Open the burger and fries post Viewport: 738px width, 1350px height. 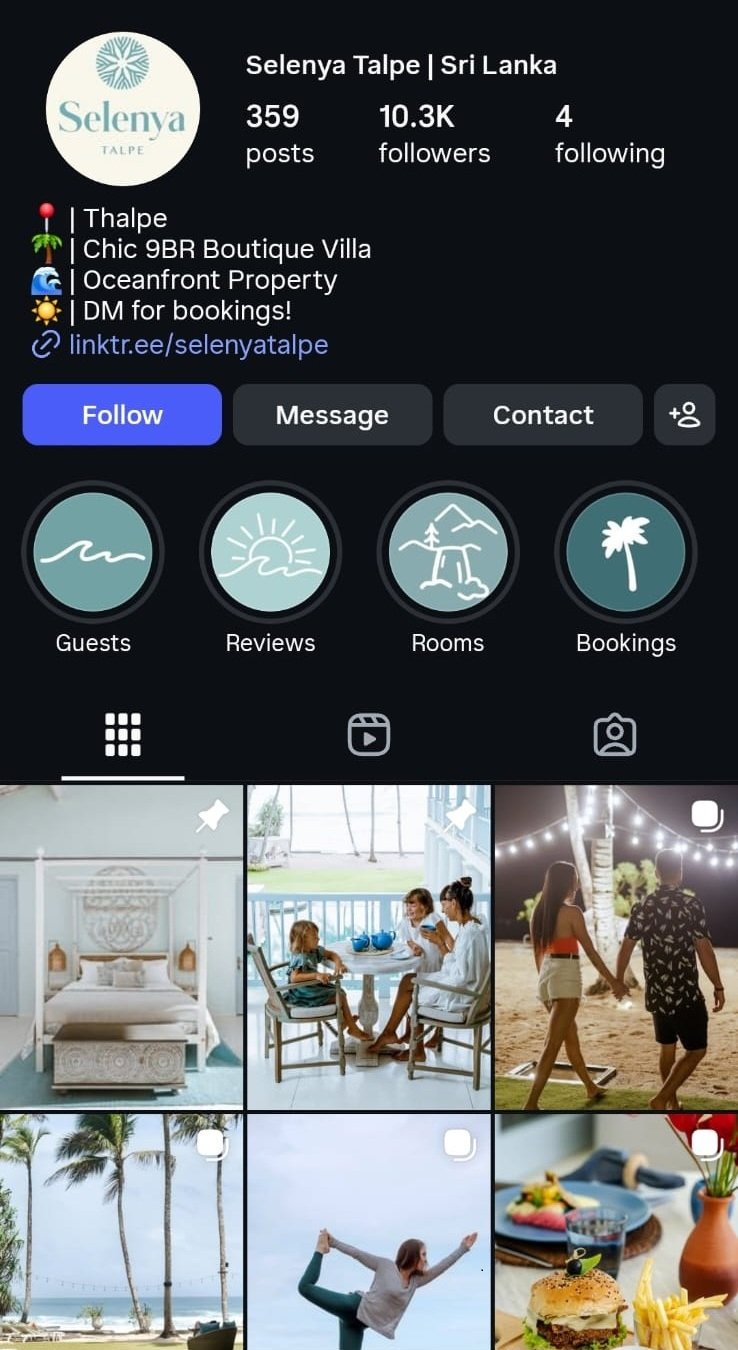(616, 1232)
